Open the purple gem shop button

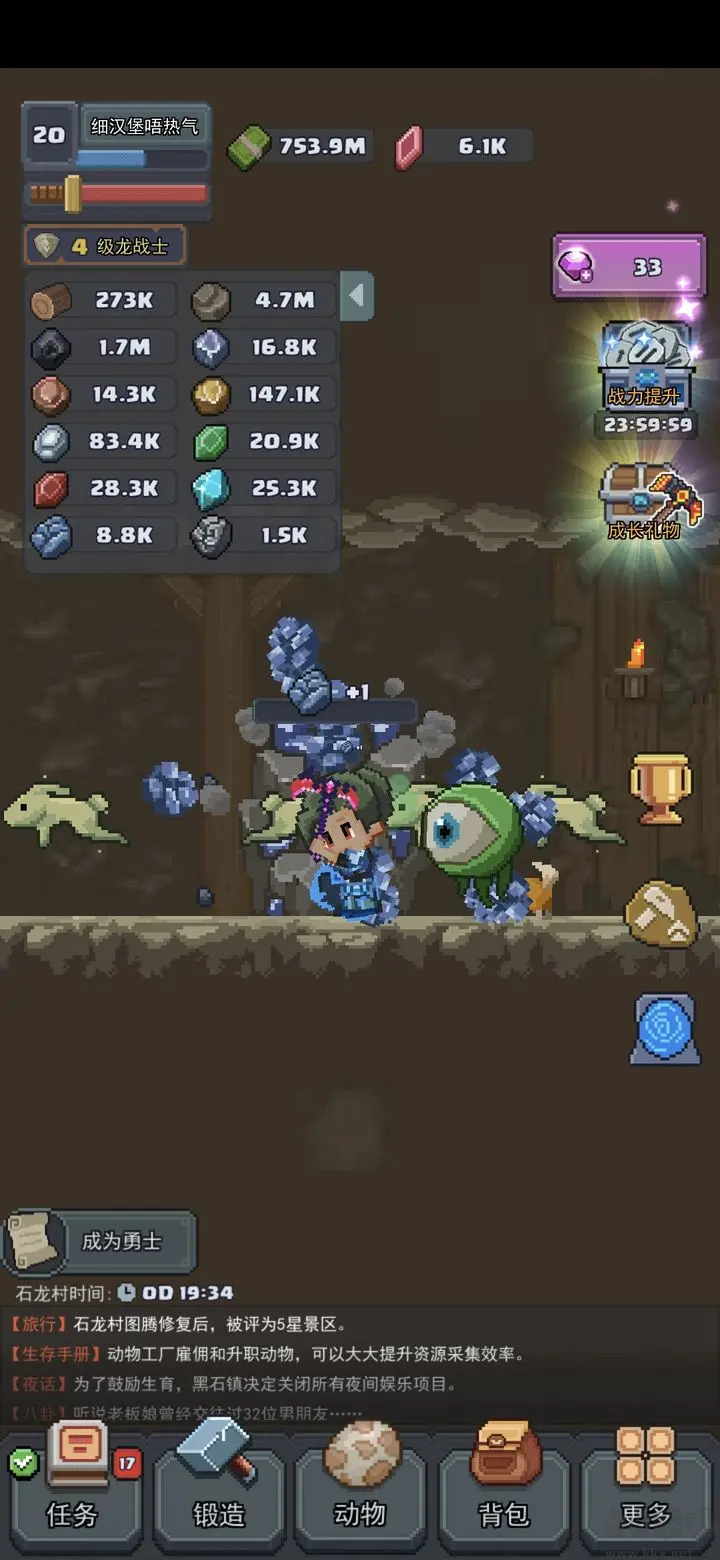click(629, 267)
